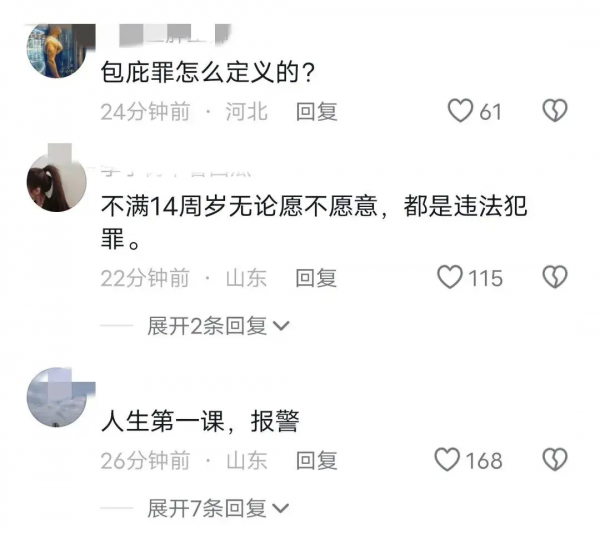The width and height of the screenshot is (600, 535).
Task: Reply to the 不满14周岁 comment
Action: point(316,278)
